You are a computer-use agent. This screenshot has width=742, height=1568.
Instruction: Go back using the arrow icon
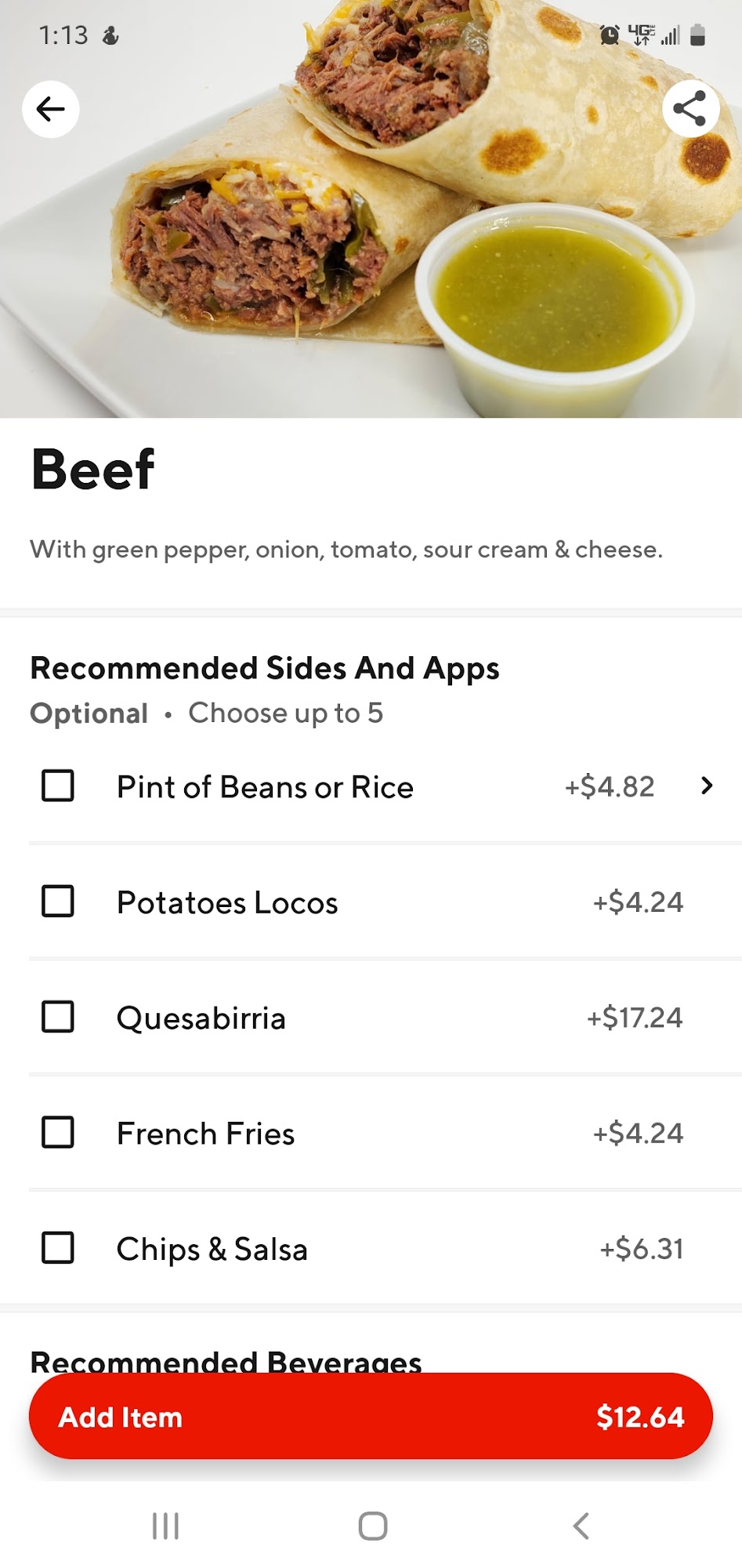[51, 109]
